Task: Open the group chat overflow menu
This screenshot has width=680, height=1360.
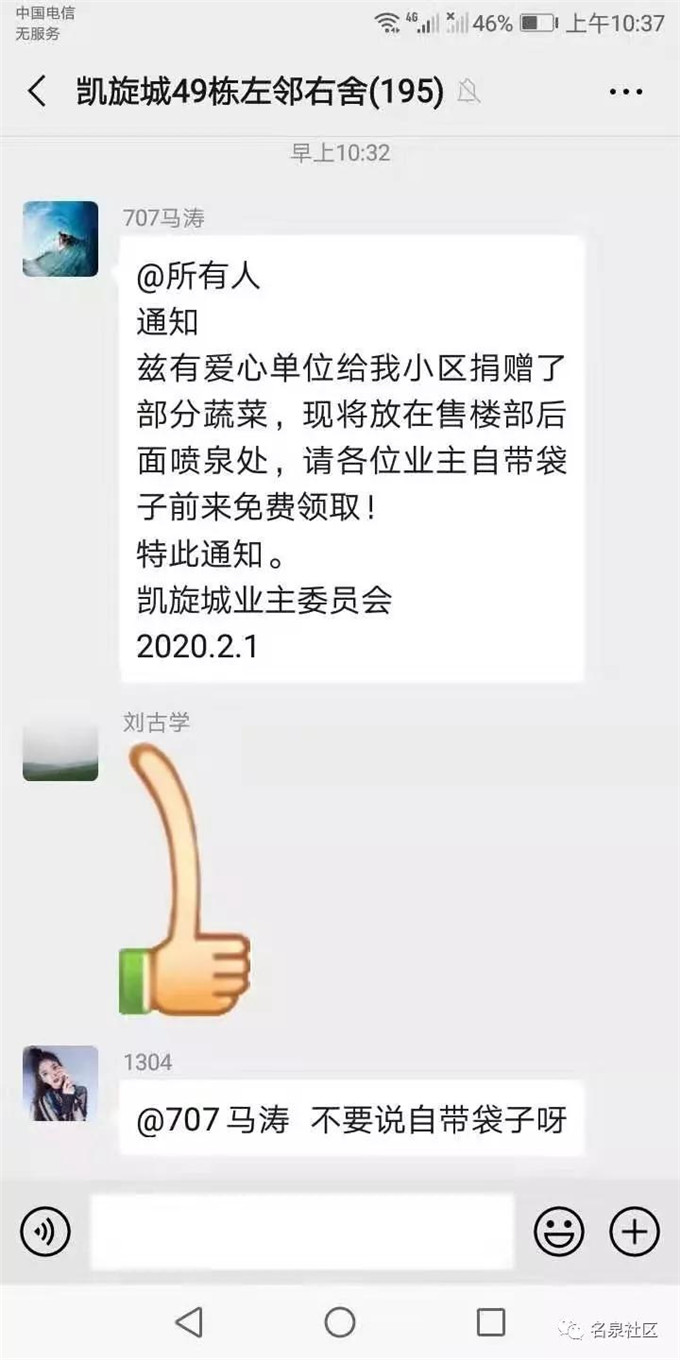Action: coord(626,92)
